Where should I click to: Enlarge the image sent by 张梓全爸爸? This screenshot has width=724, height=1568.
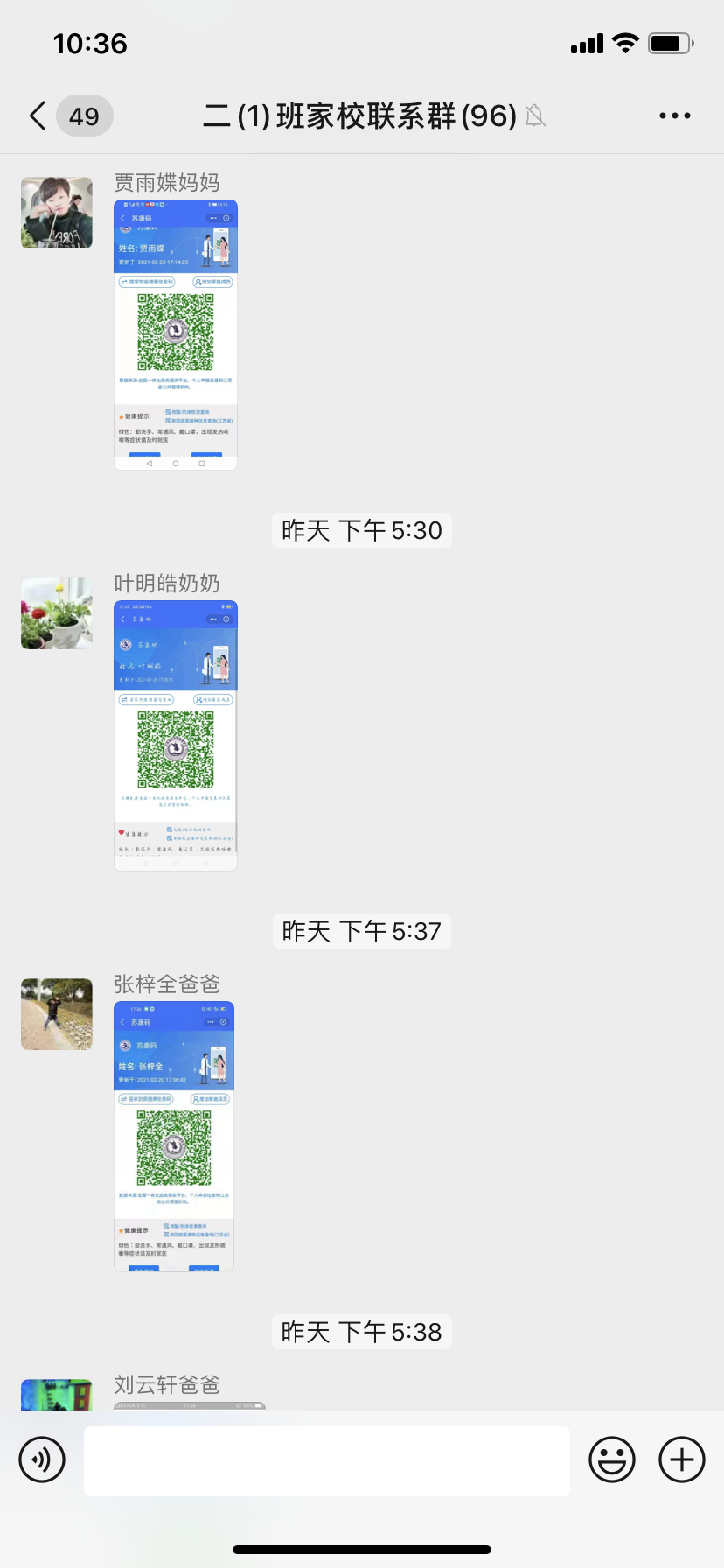coord(174,1137)
